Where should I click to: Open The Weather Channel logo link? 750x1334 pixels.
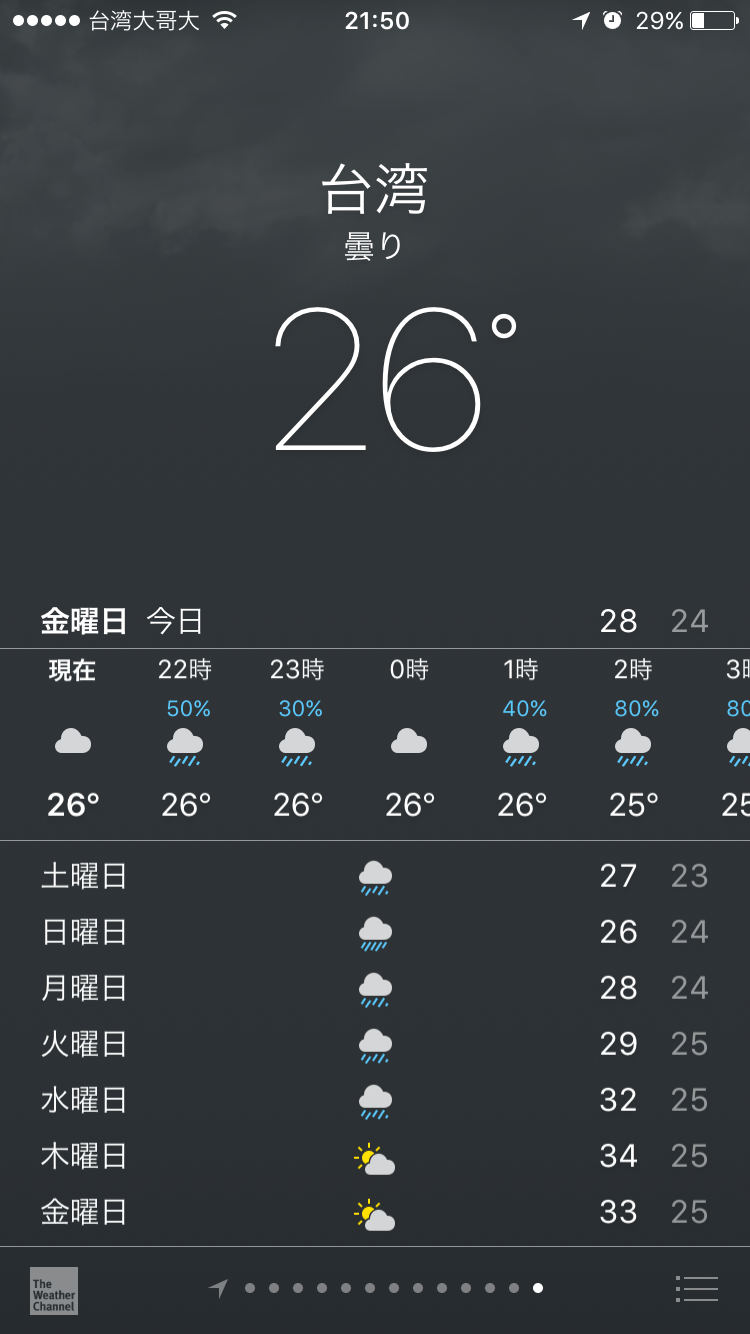[54, 1290]
